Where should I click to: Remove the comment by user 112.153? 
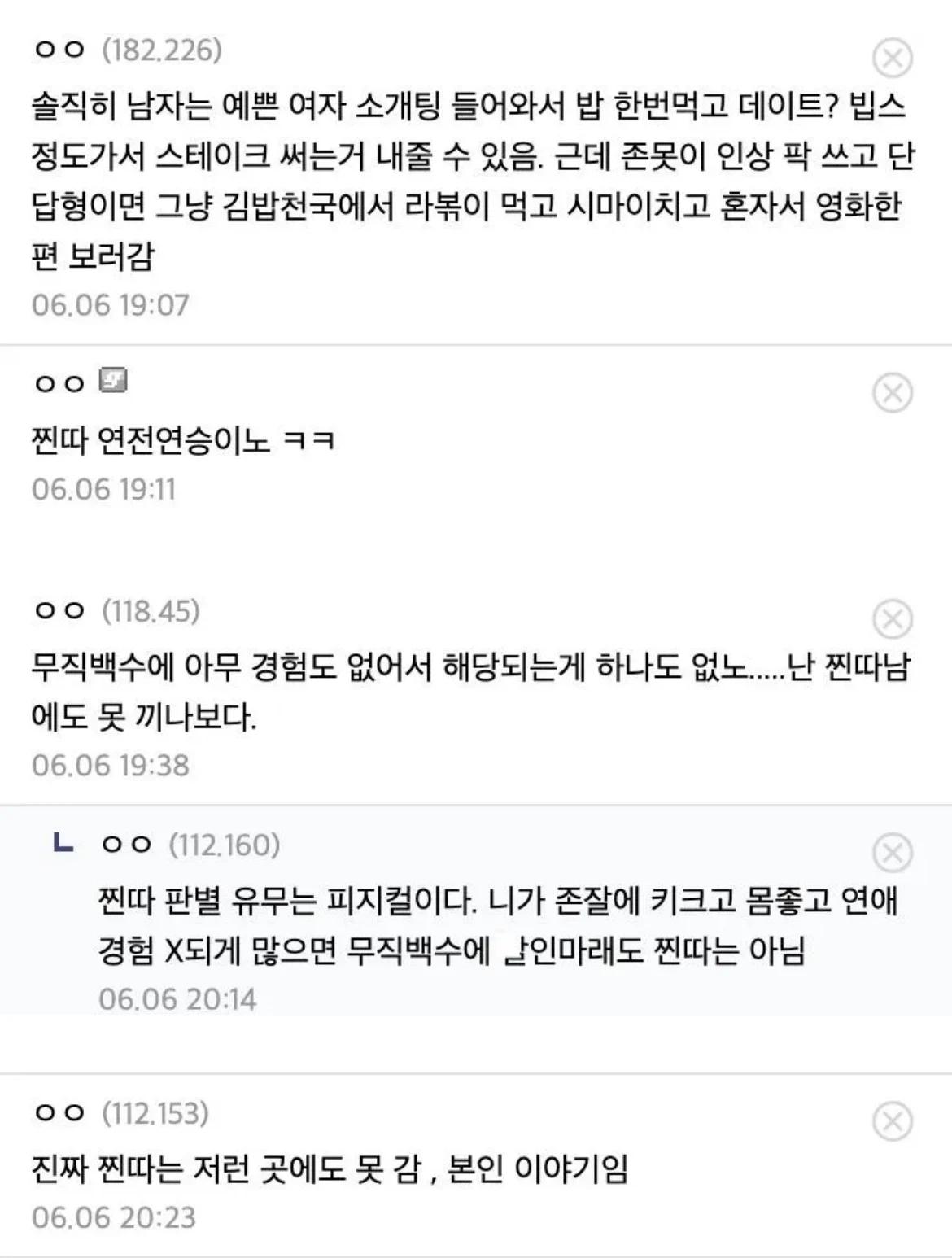click(x=892, y=1122)
